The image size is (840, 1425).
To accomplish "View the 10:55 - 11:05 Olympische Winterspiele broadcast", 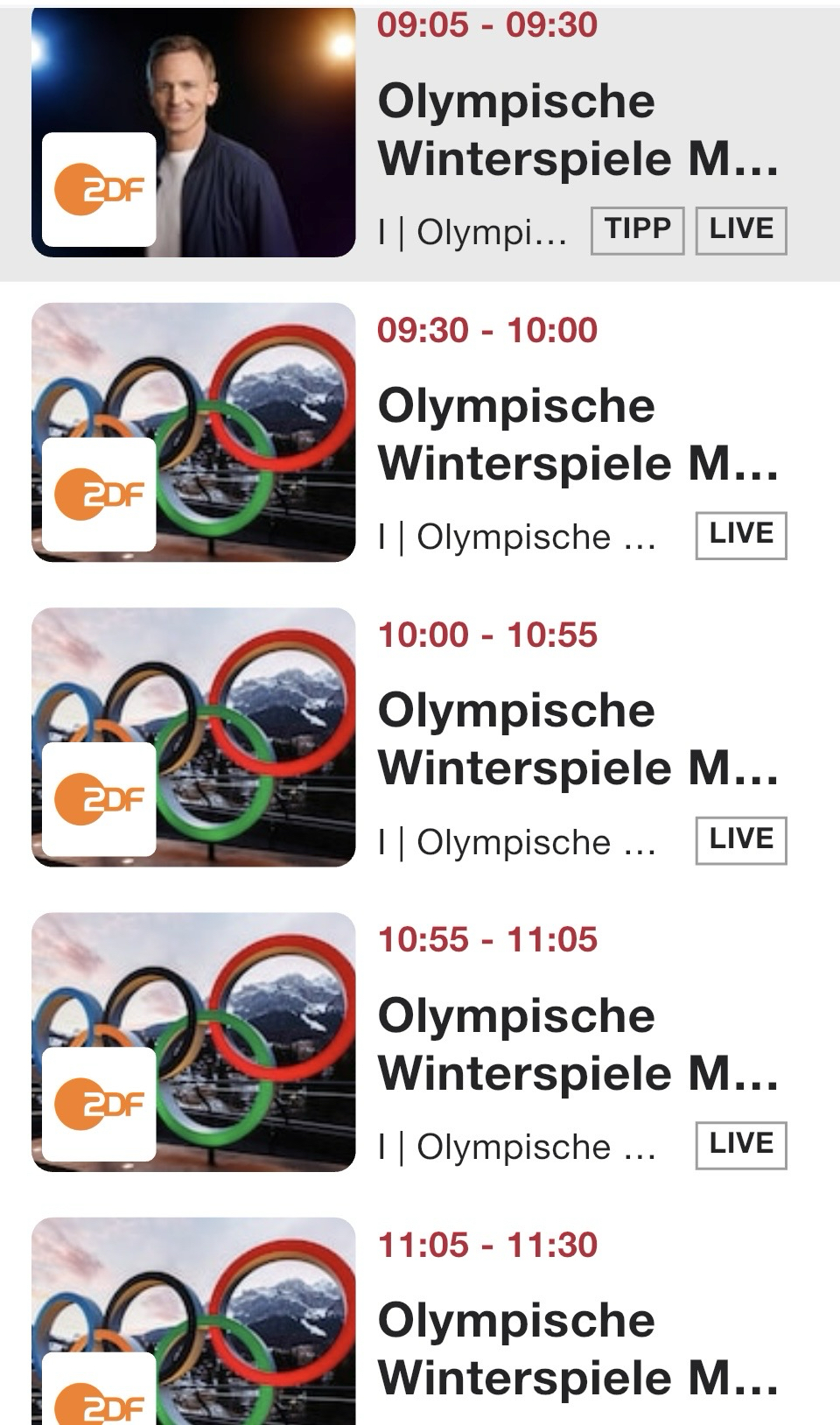I will (577, 1043).
